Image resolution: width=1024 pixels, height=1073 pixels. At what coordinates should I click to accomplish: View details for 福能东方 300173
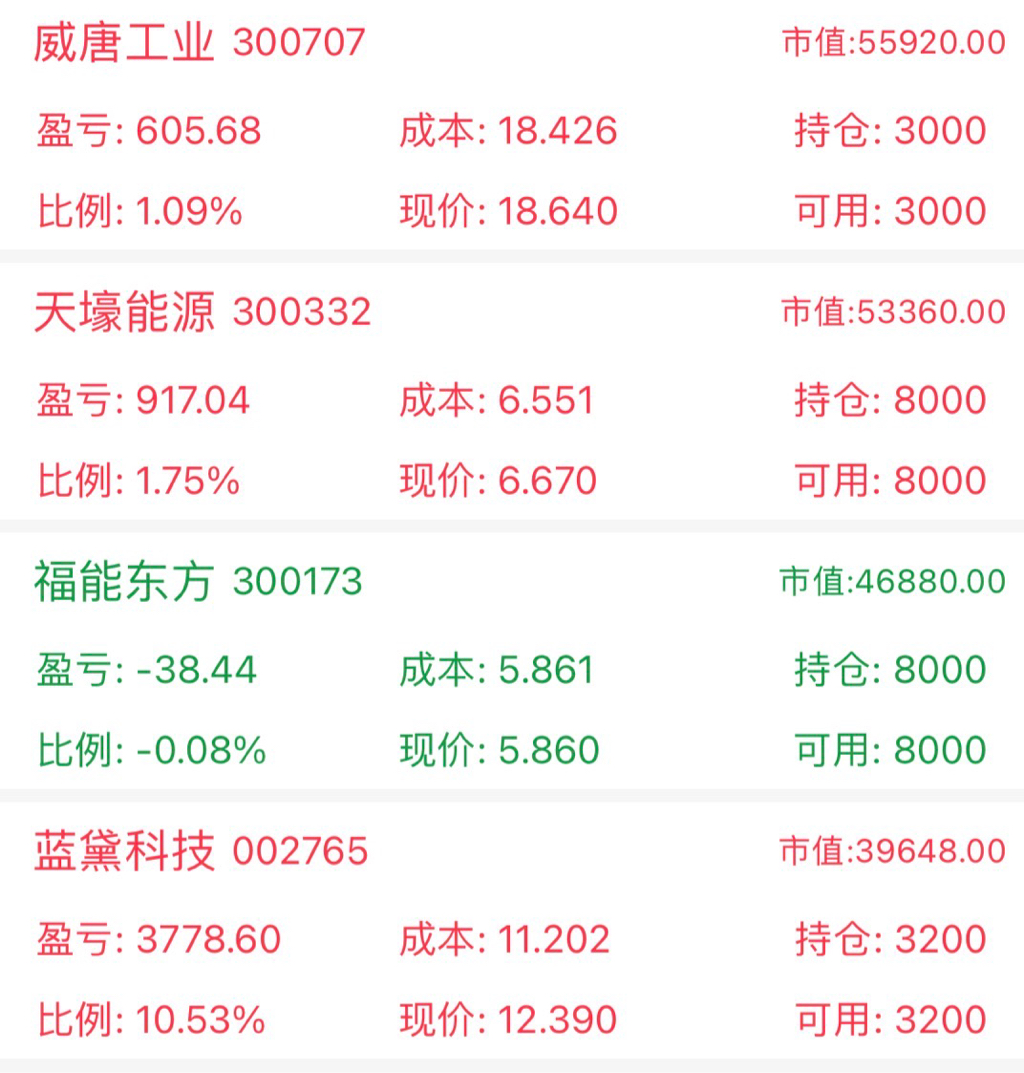coord(198,582)
